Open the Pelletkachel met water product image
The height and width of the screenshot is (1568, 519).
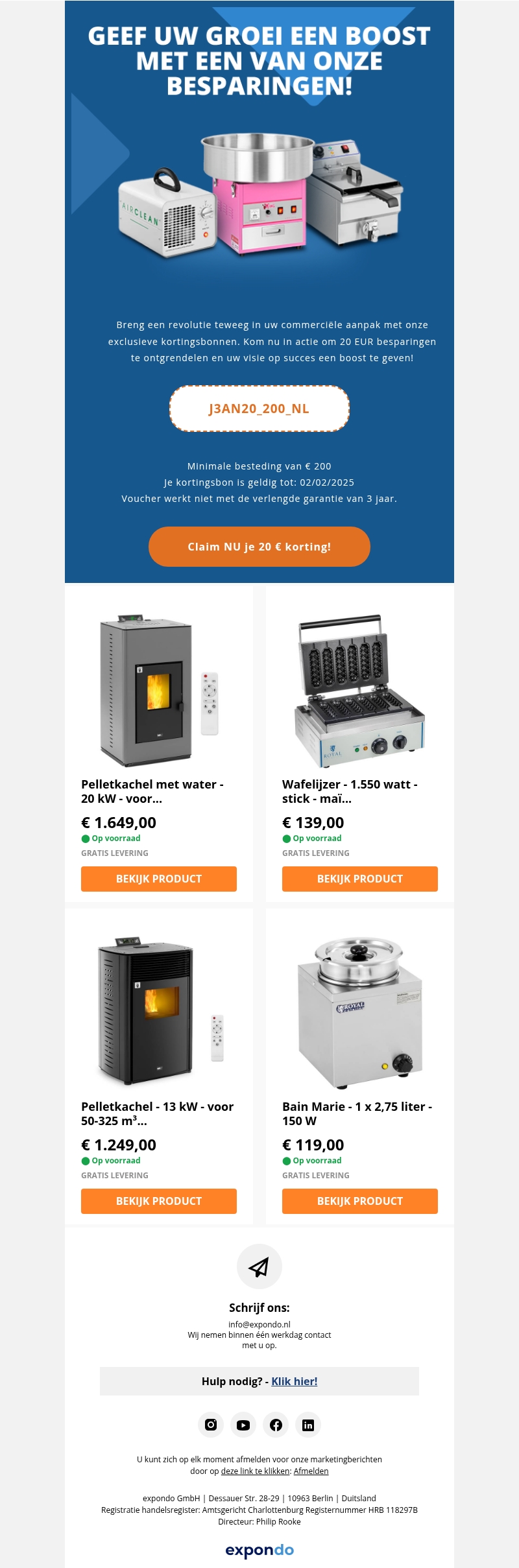[x=159, y=691]
